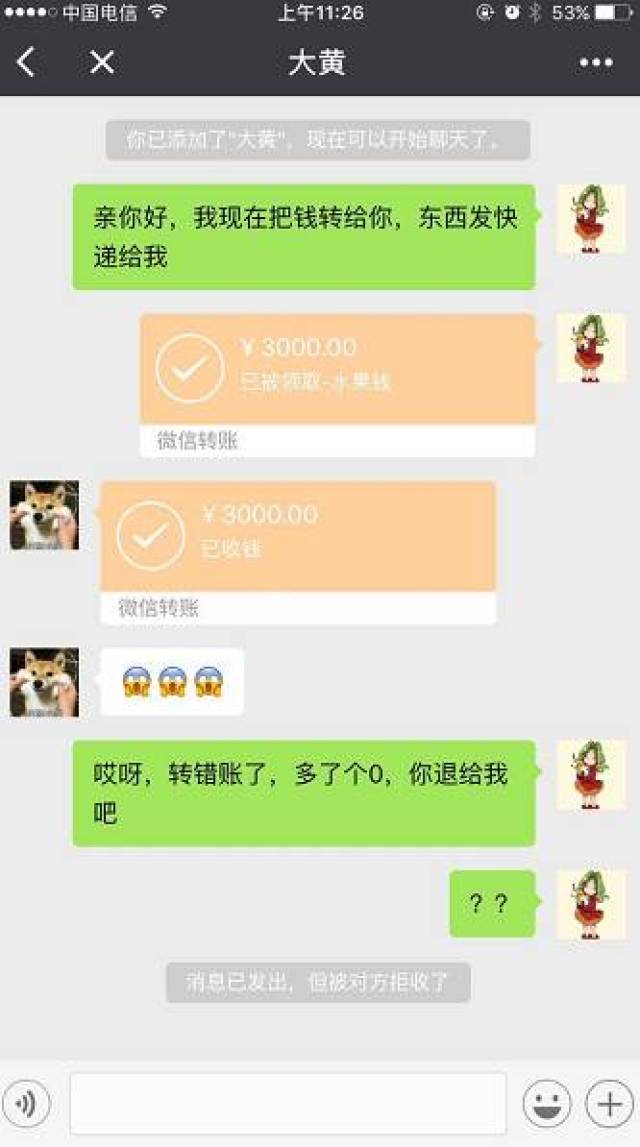Open the 已收钱 transfer card
This screenshot has height=1147, width=640.
(298, 537)
